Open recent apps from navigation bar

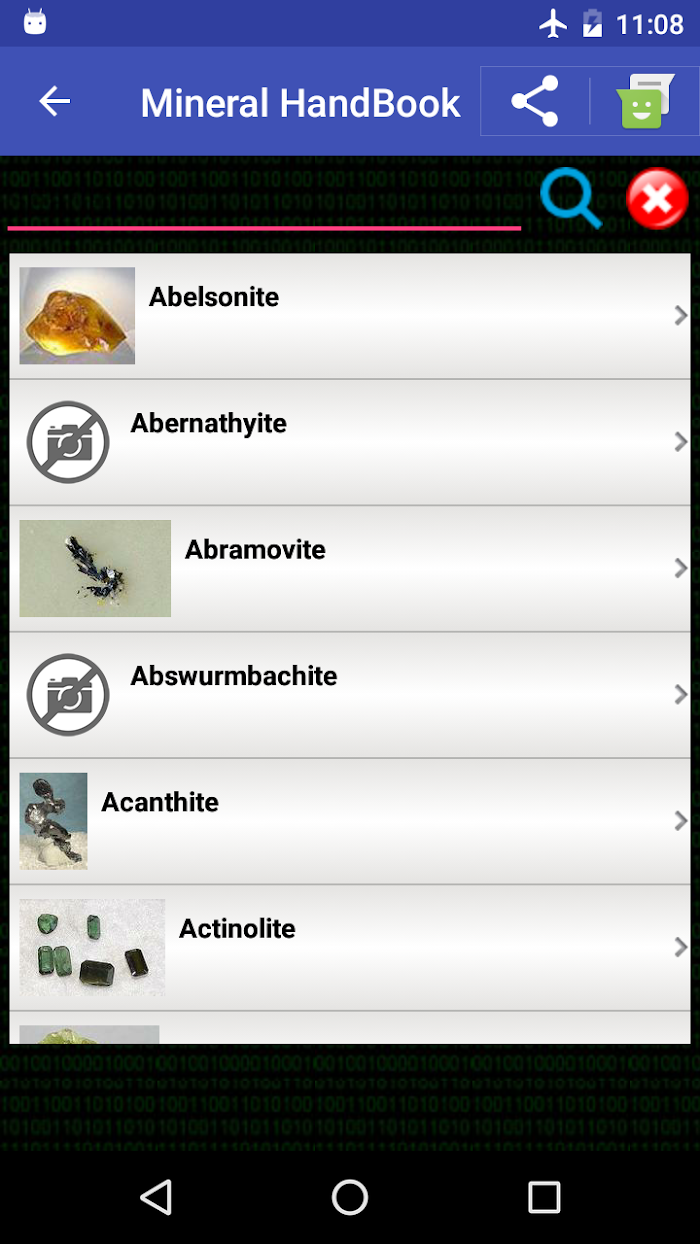(544, 1196)
